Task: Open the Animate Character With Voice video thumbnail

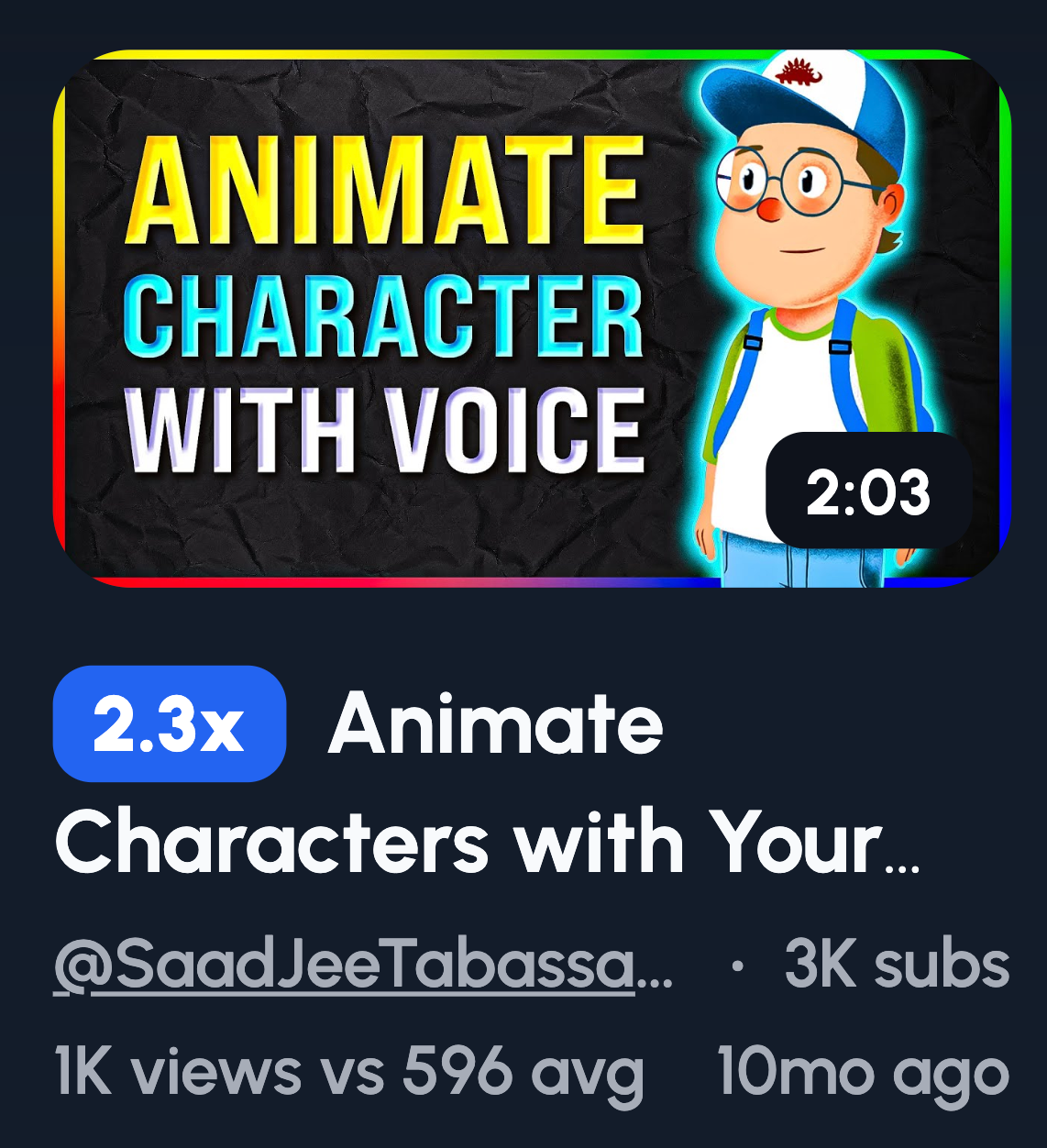Action: (532, 318)
